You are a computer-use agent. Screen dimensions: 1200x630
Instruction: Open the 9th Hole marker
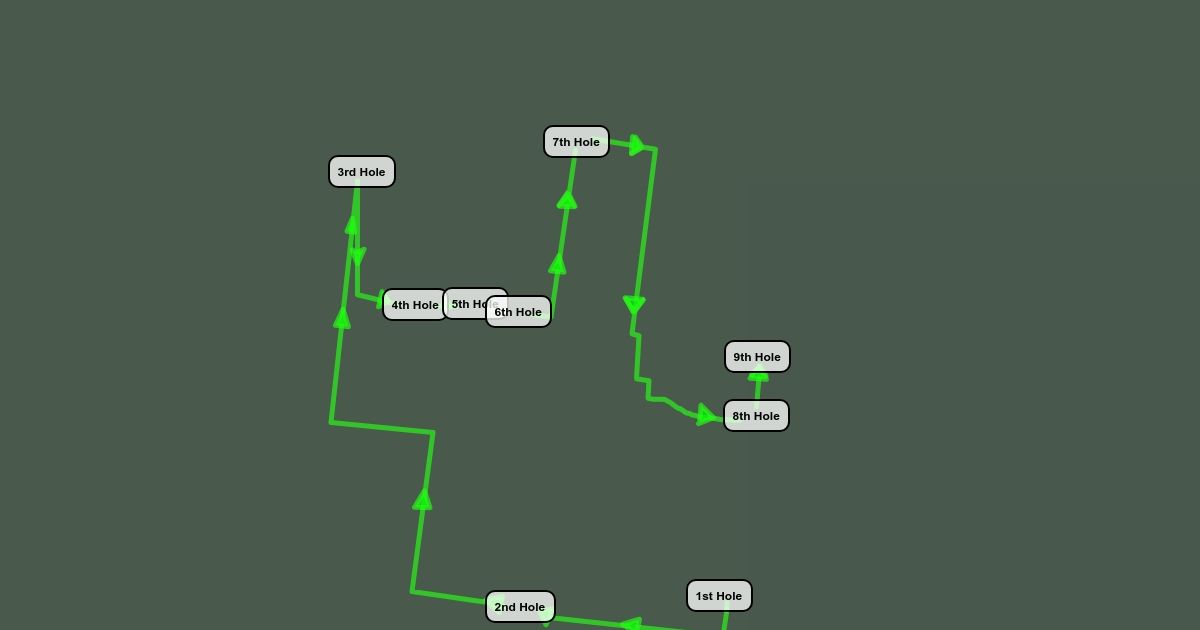(757, 357)
